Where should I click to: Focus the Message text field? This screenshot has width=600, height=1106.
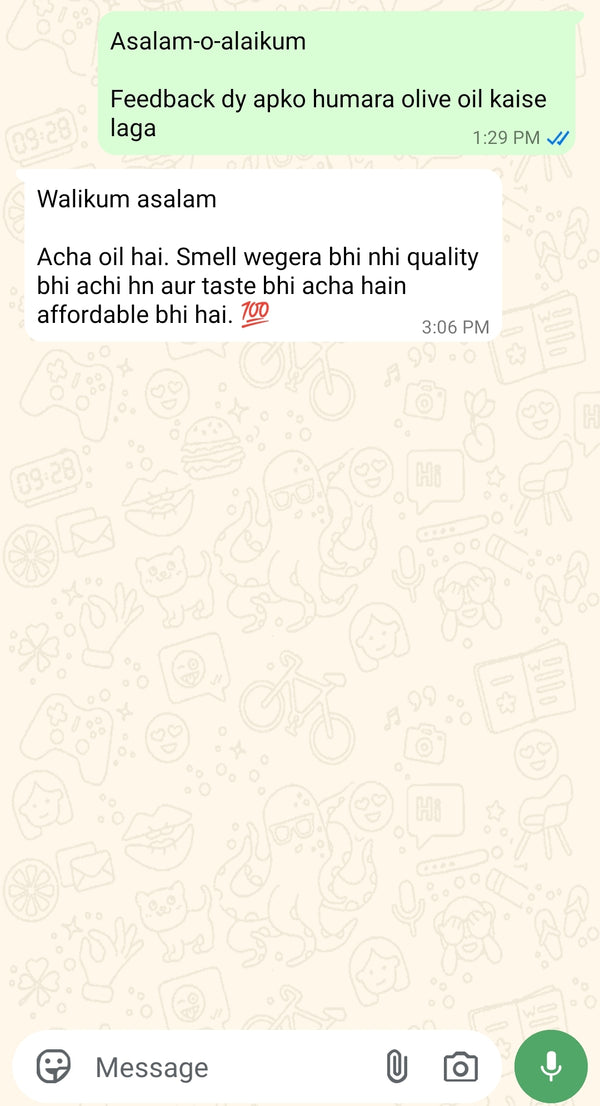[220, 1067]
